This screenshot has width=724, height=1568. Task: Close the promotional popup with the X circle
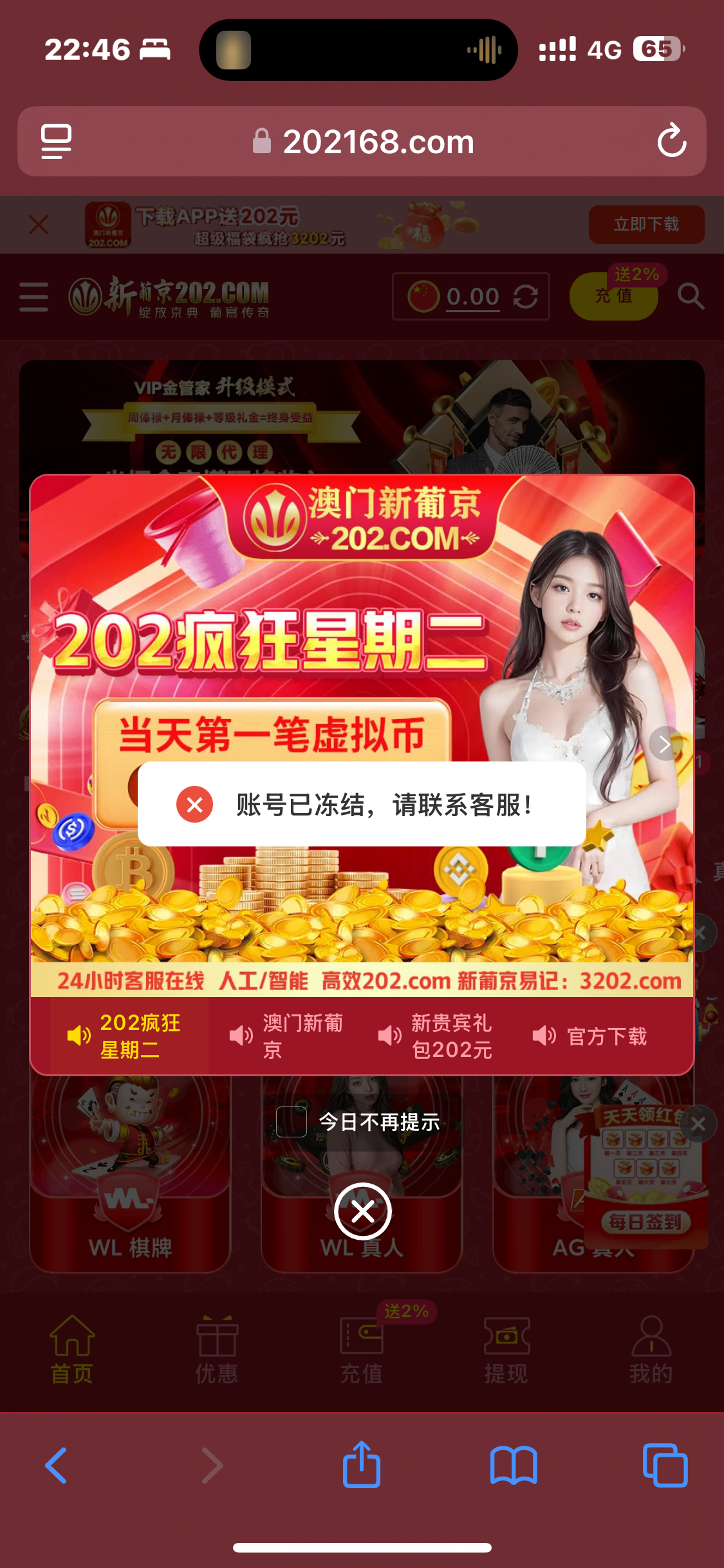coord(362,1211)
